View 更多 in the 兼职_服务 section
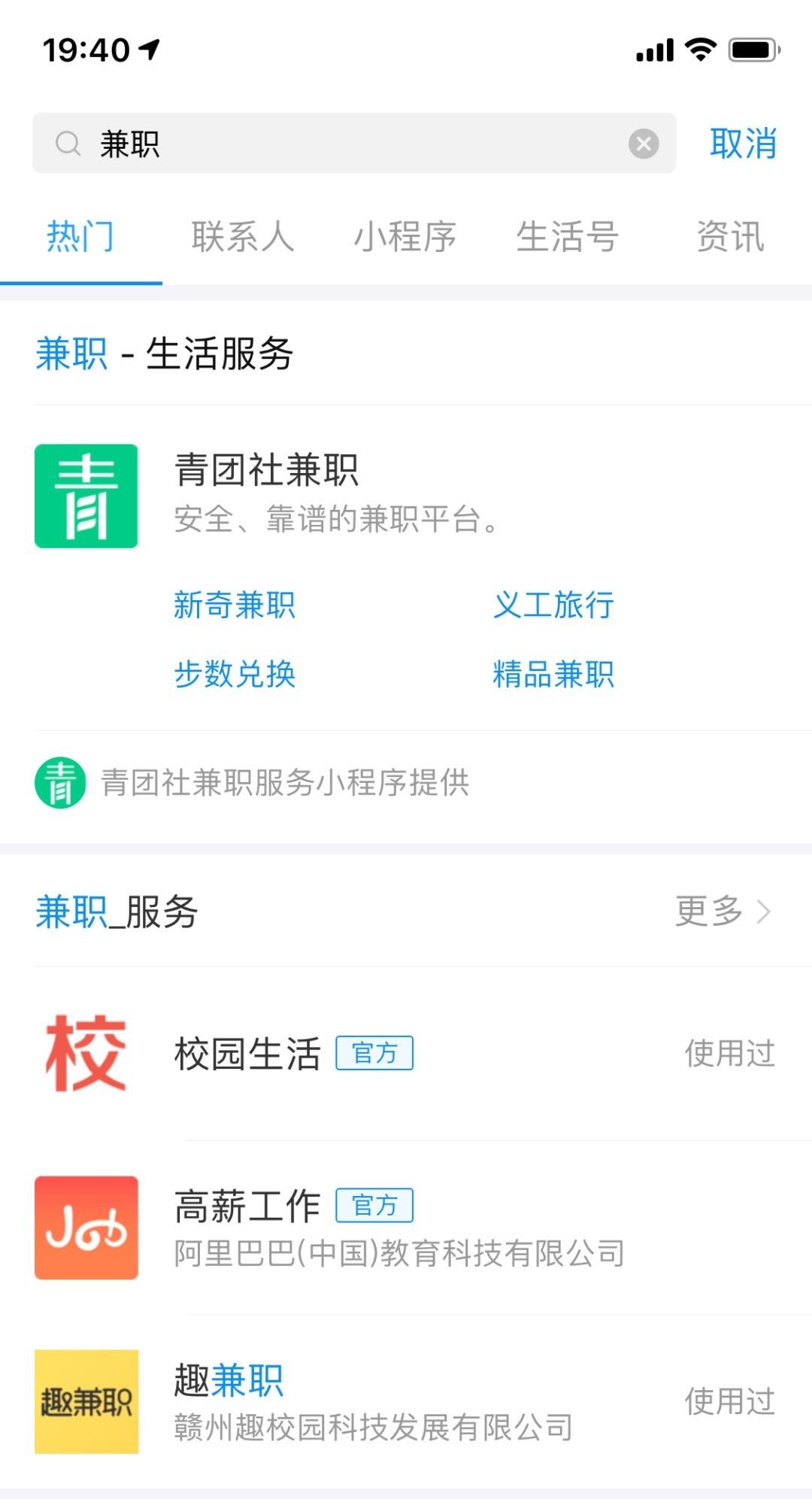The width and height of the screenshot is (812, 1499). tap(722, 912)
